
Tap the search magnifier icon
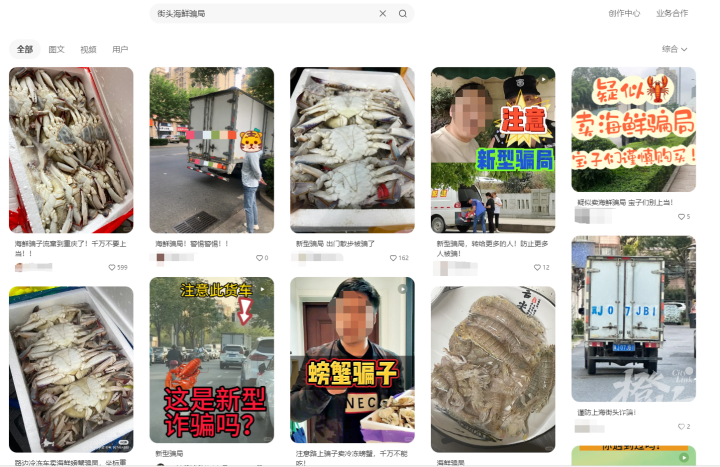[x=403, y=14]
